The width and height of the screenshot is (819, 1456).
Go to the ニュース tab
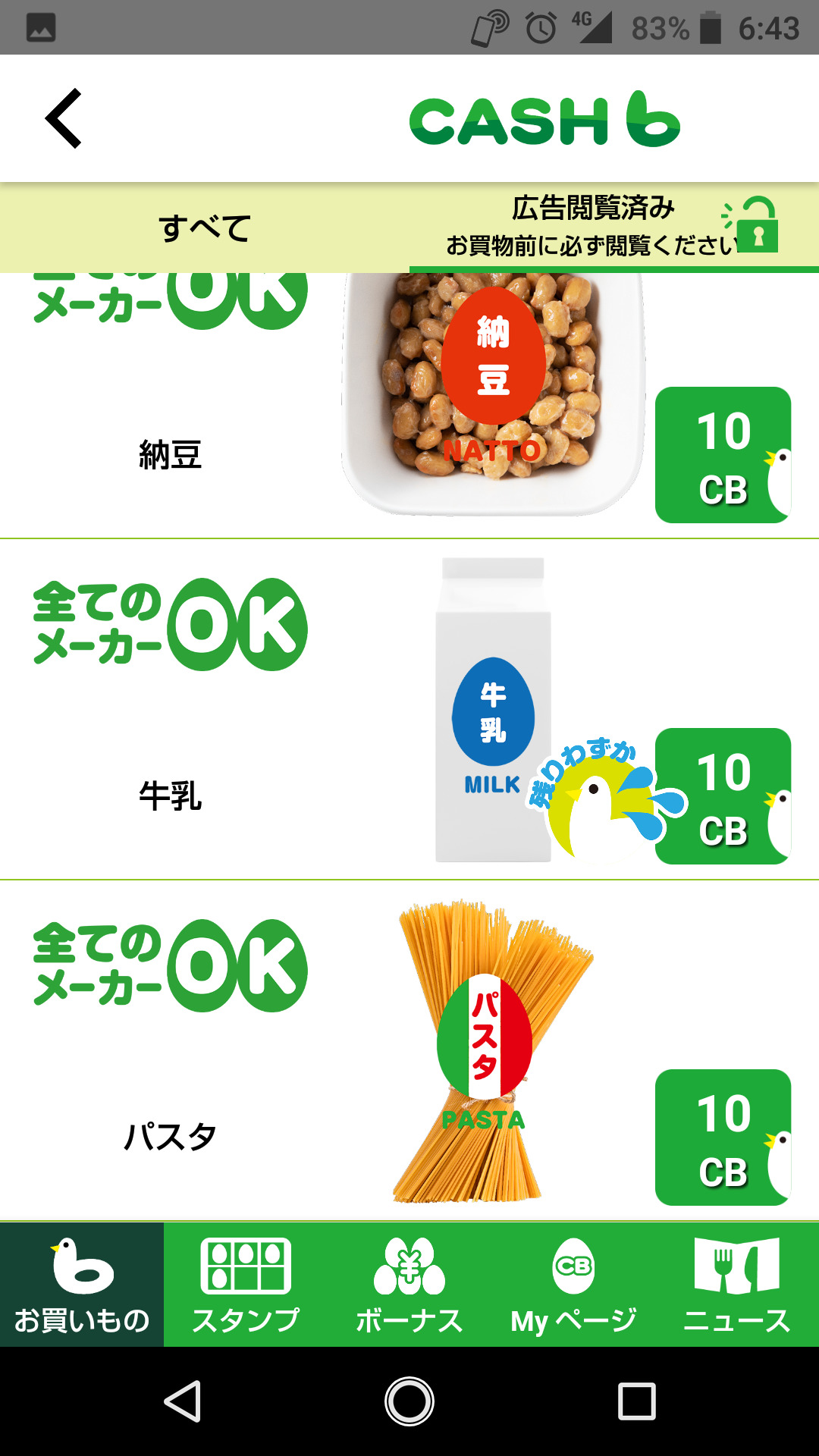(x=737, y=1285)
